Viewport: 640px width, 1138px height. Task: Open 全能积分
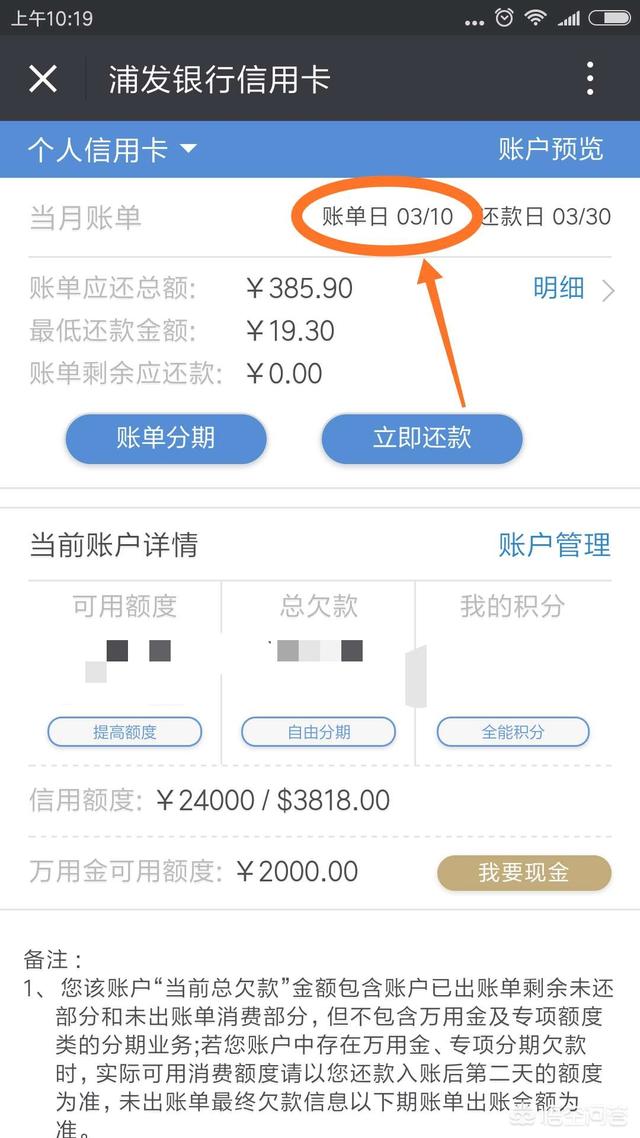pos(512,732)
